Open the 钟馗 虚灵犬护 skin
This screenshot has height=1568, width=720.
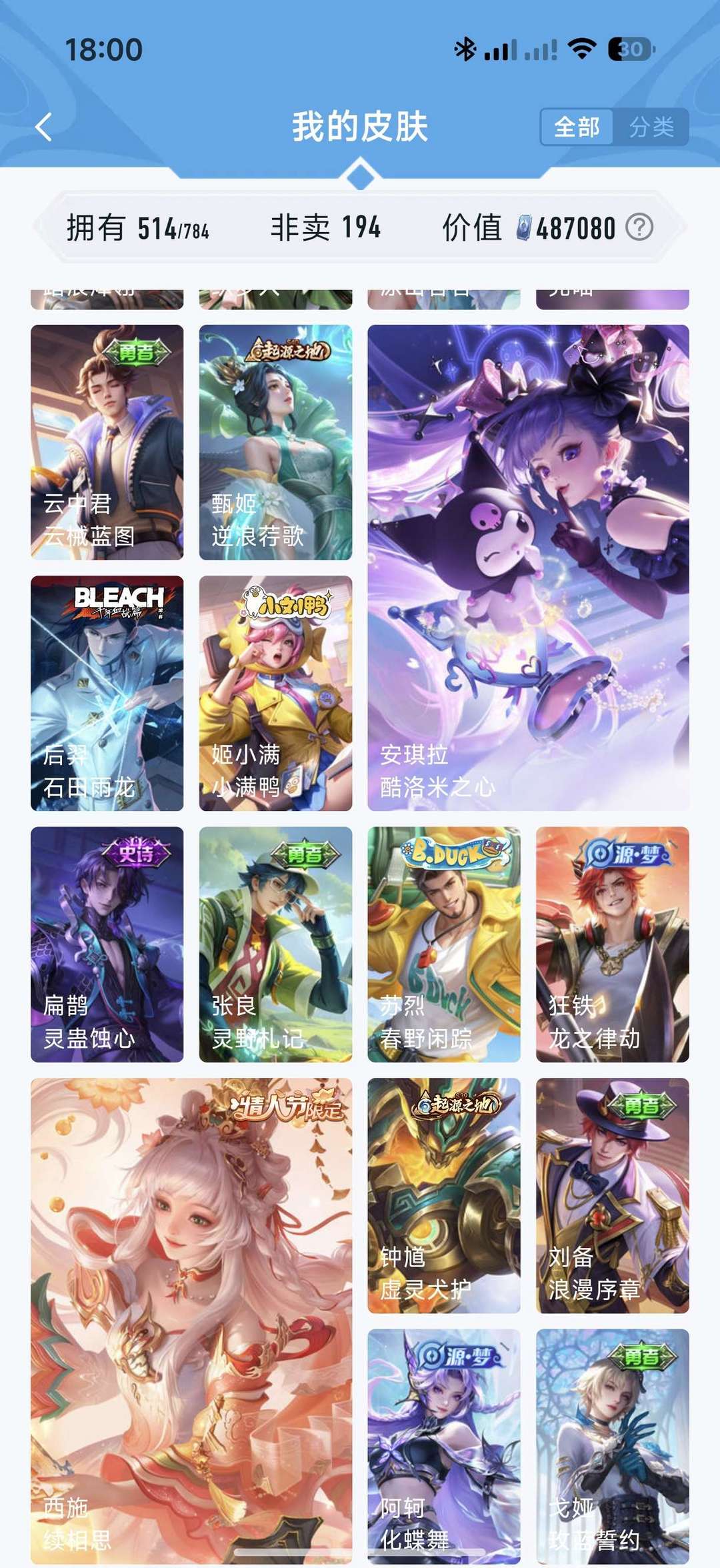tap(444, 1196)
